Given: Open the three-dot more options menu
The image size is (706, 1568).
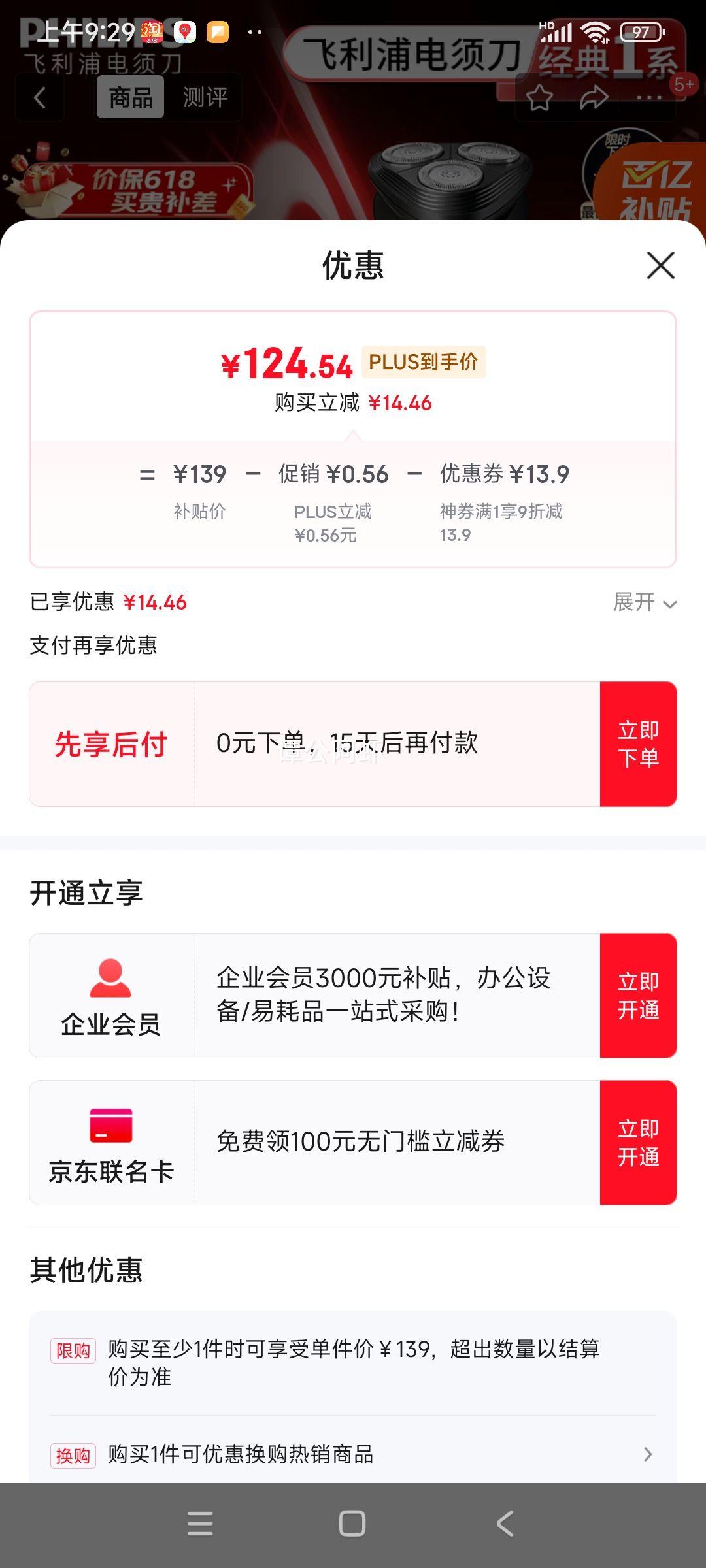Looking at the screenshot, I should click(649, 99).
